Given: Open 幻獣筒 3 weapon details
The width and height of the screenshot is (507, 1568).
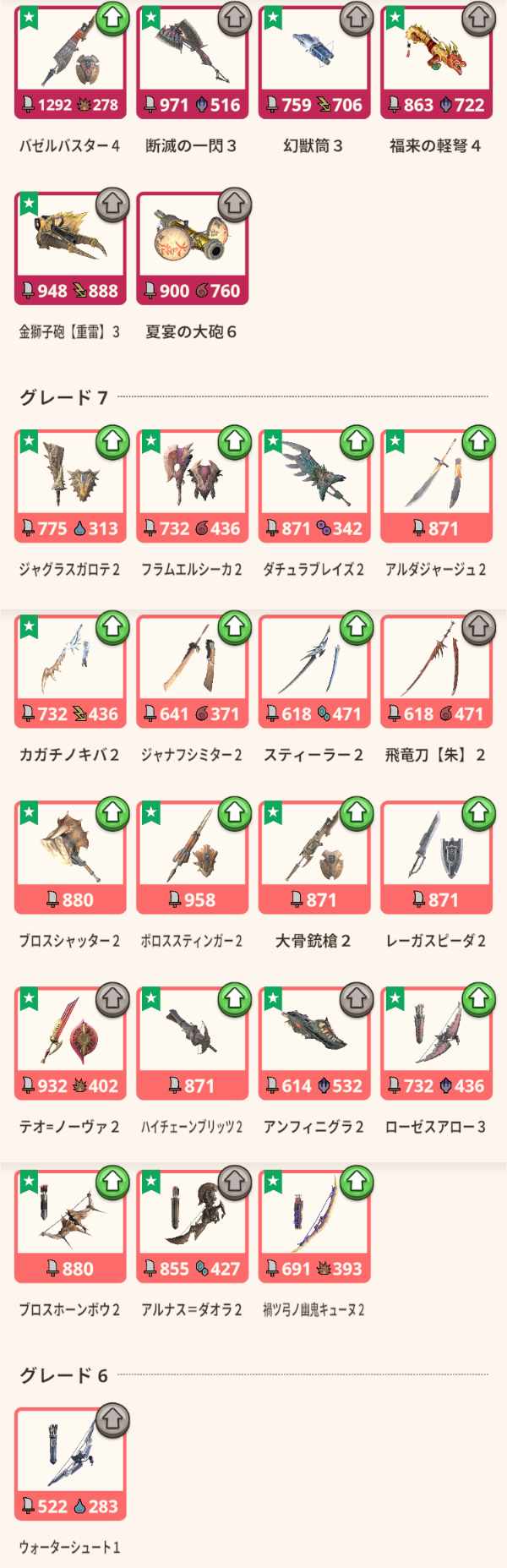Looking at the screenshot, I should point(314,63).
